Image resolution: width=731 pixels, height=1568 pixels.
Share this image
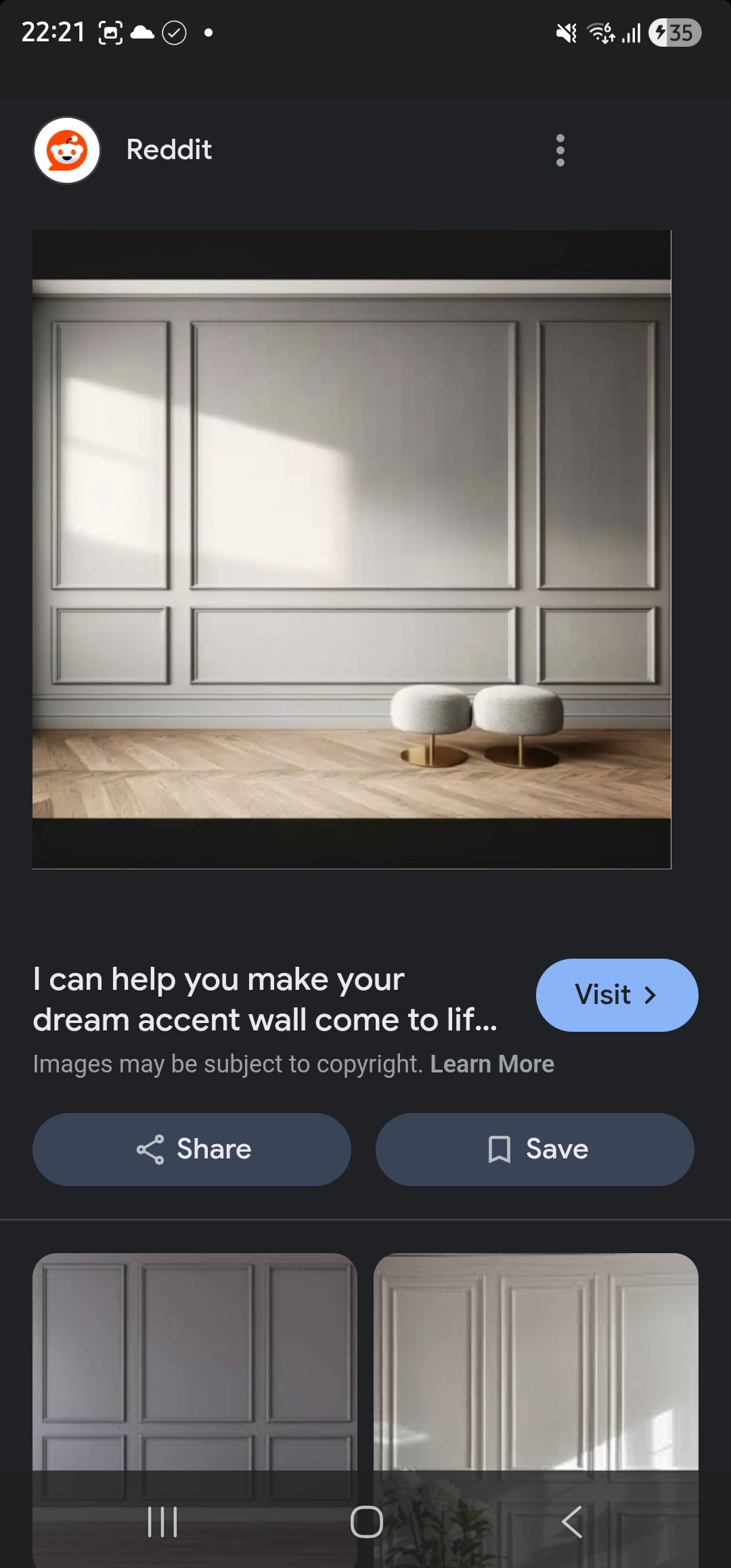(x=192, y=1150)
